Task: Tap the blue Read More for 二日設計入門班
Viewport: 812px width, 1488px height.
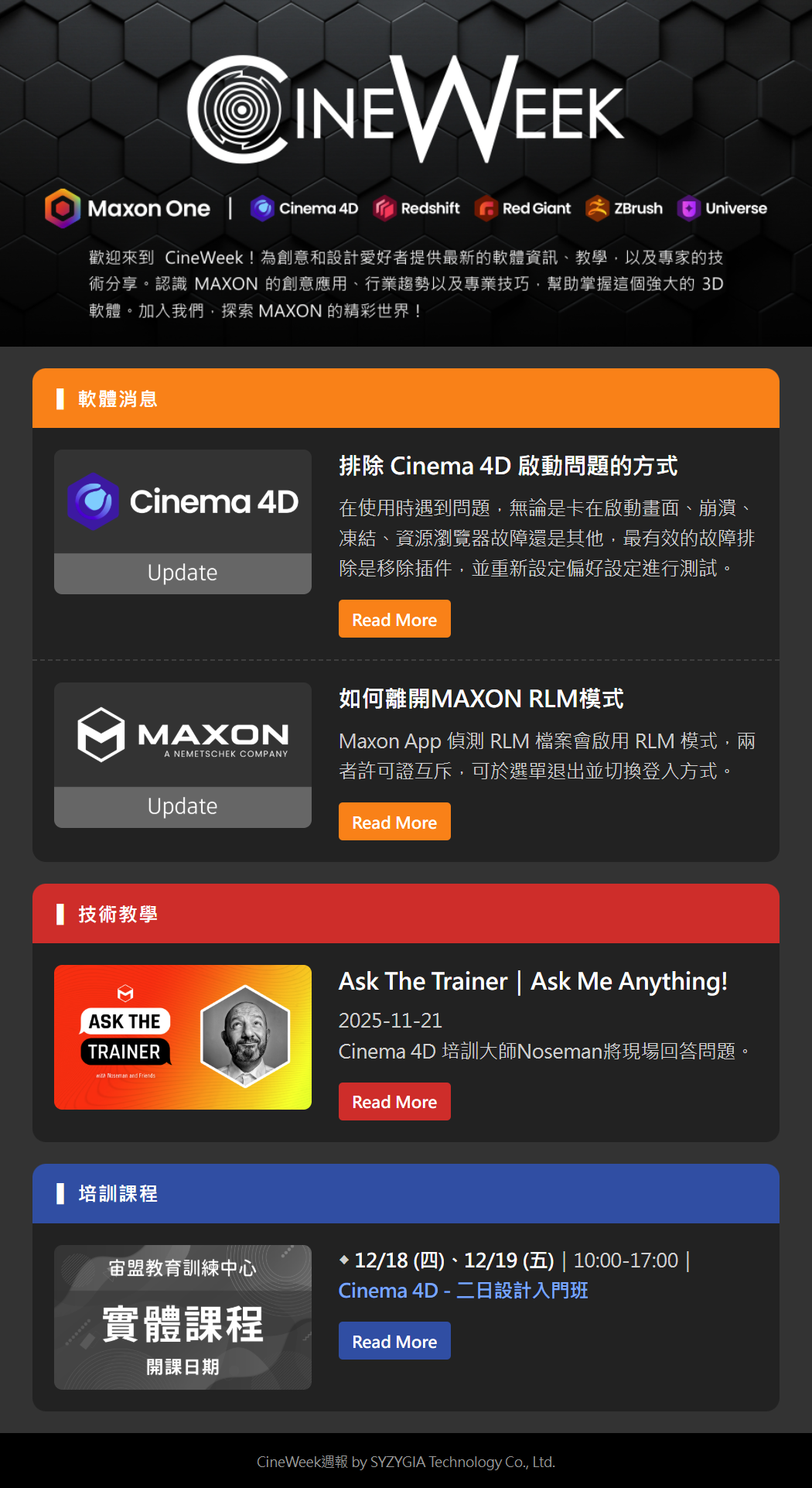Action: point(394,1341)
